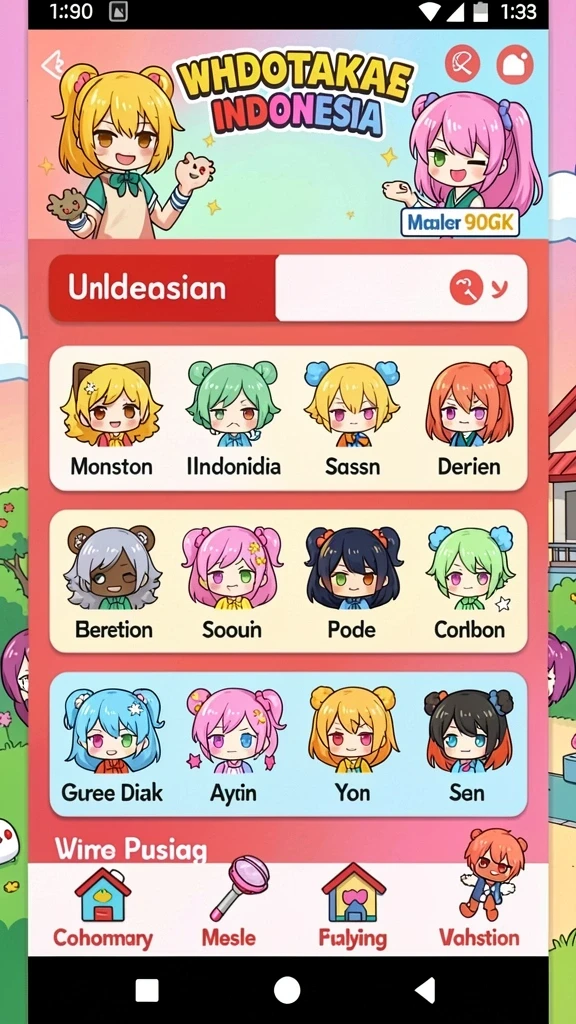Screen dimensions: 576x1024
Task: Switch to the Cohomary tab
Action: click(103, 908)
